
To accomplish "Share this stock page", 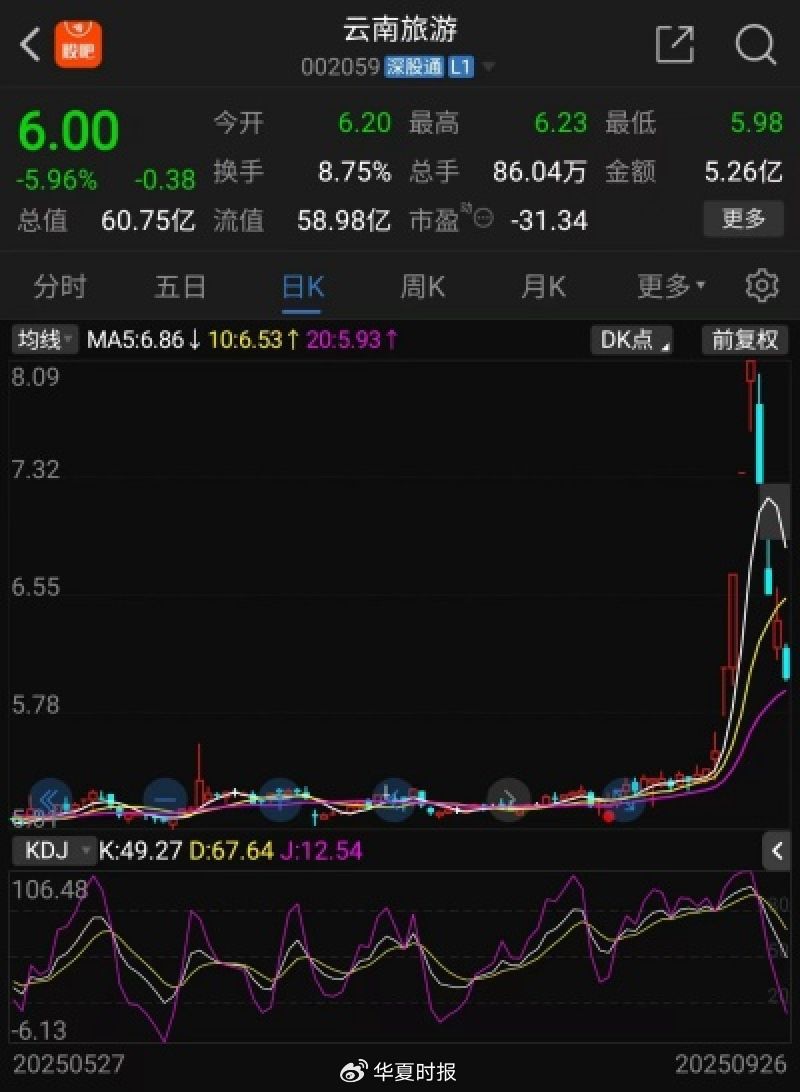I will 674,44.
